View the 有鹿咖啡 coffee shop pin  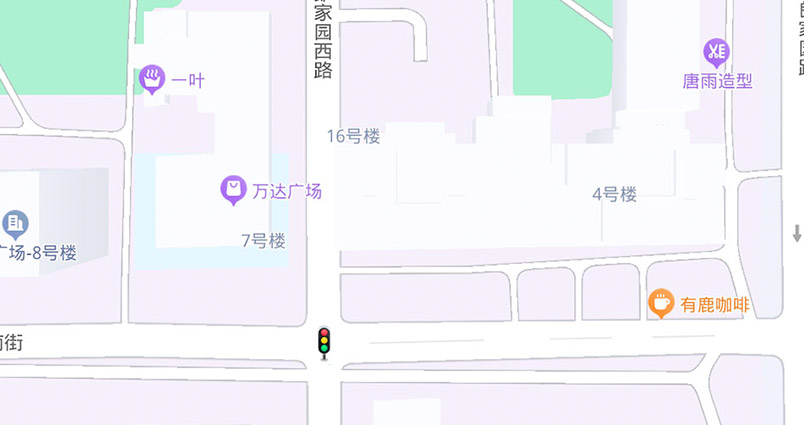[660, 303]
